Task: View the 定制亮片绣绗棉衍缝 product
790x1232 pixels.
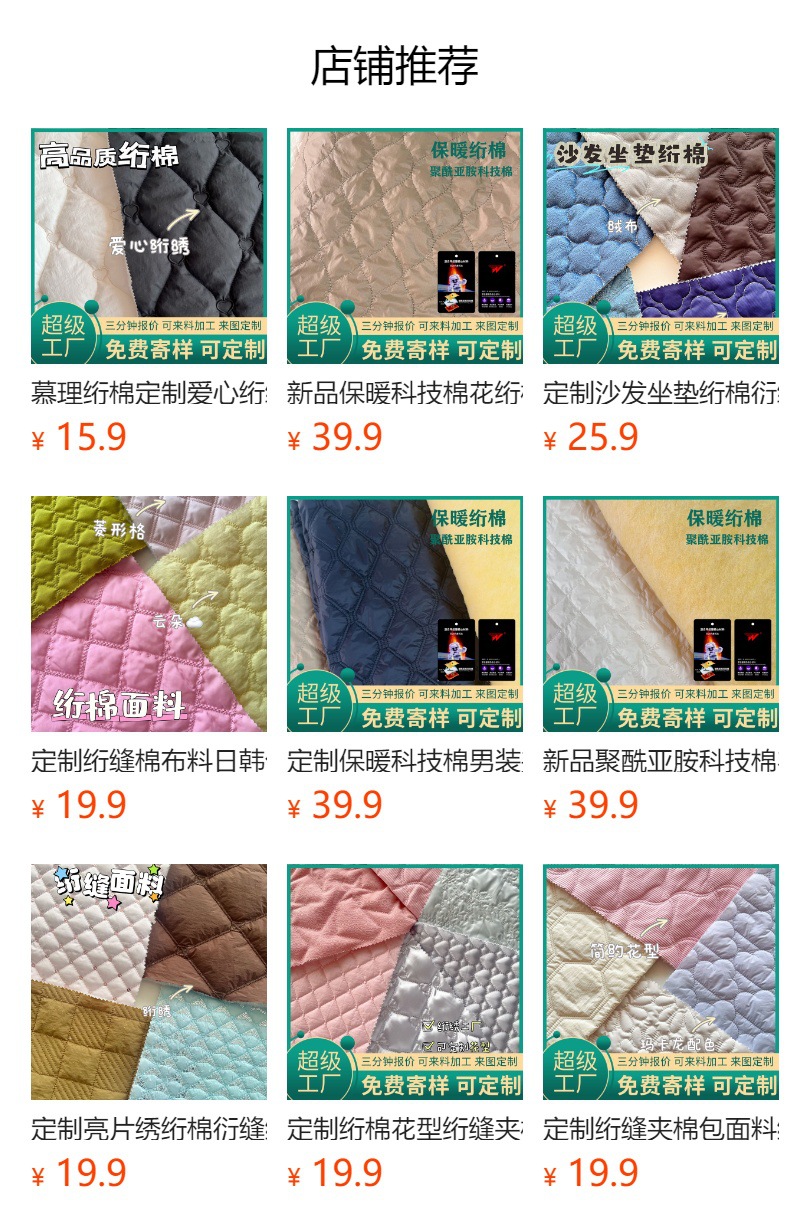Action: 149,982
